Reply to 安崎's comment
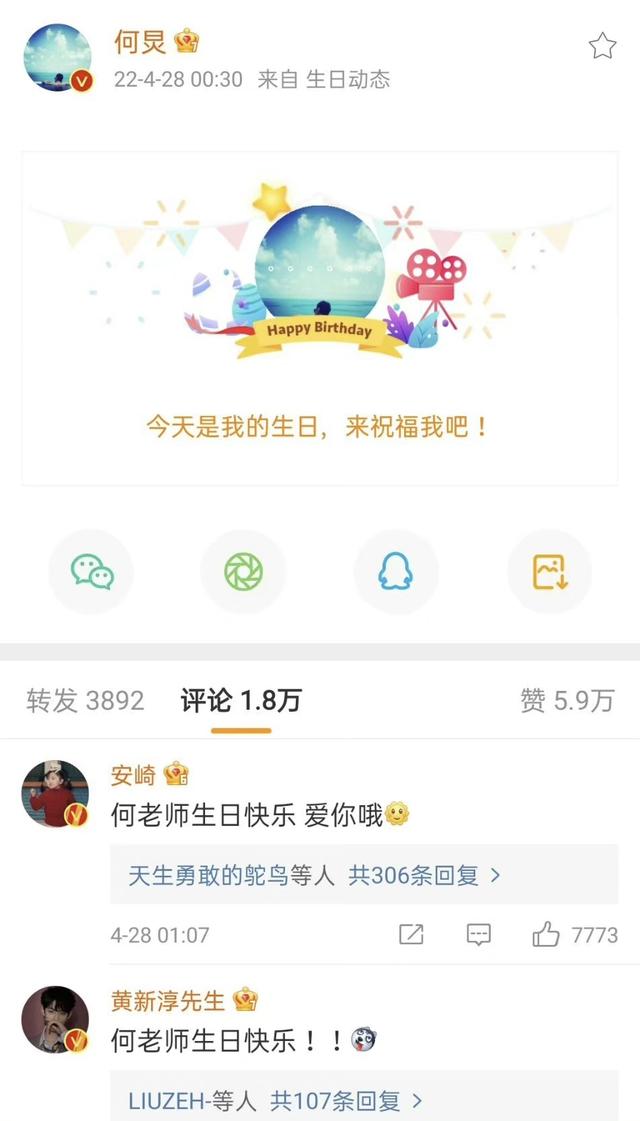This screenshot has width=640, height=1121. point(479,935)
